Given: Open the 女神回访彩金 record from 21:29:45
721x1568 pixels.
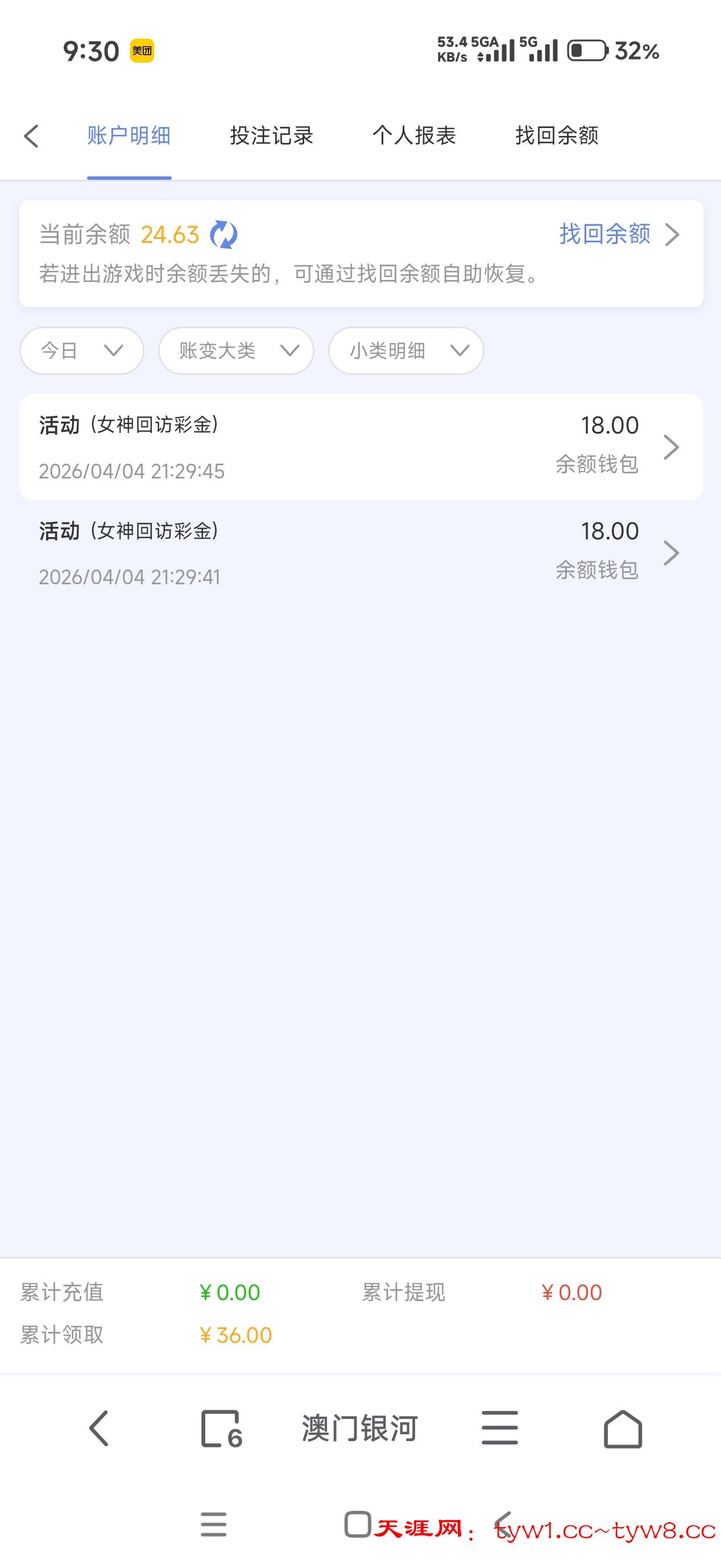Looking at the screenshot, I should coord(360,447).
